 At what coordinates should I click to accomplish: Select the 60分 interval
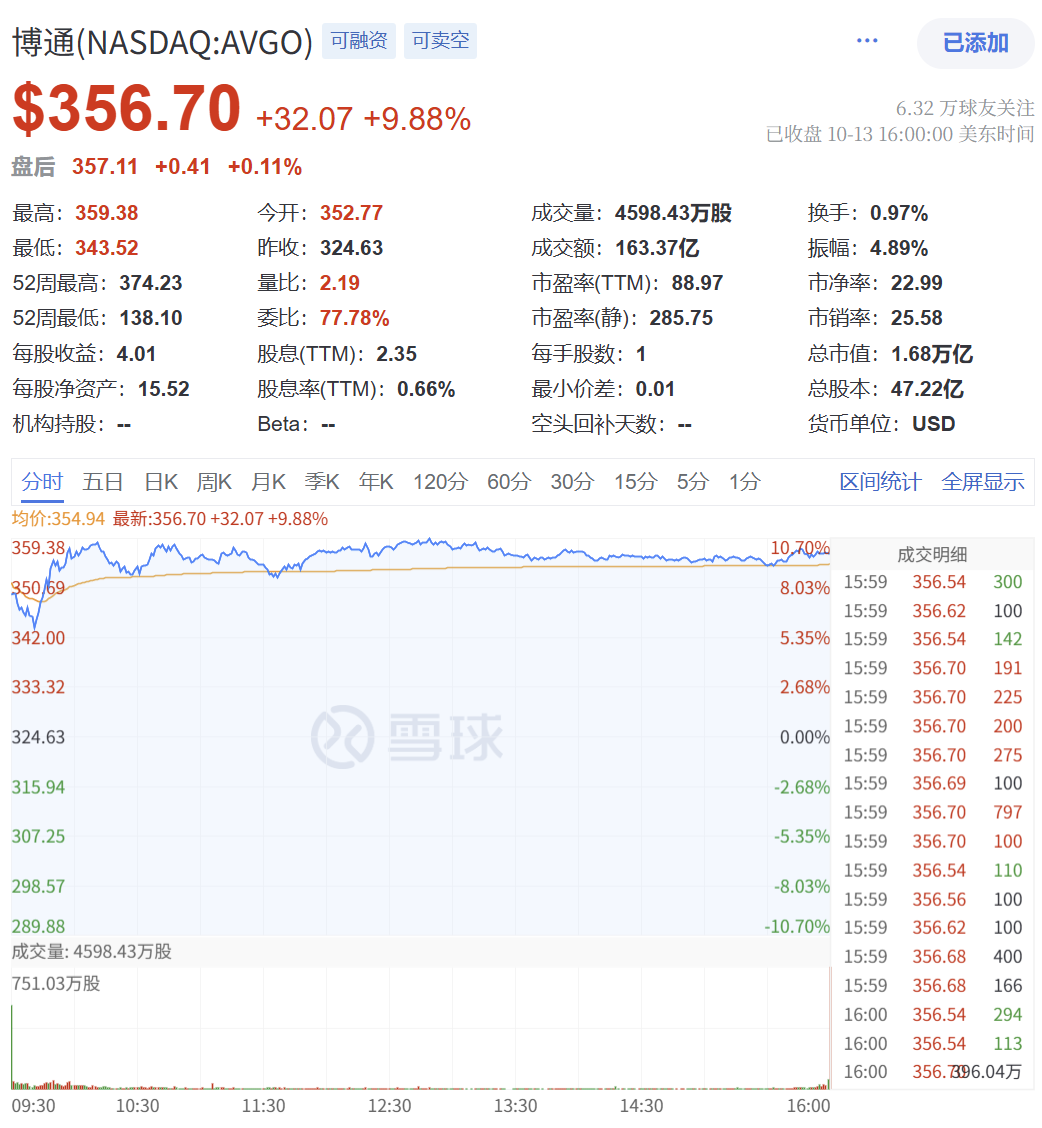[509, 482]
